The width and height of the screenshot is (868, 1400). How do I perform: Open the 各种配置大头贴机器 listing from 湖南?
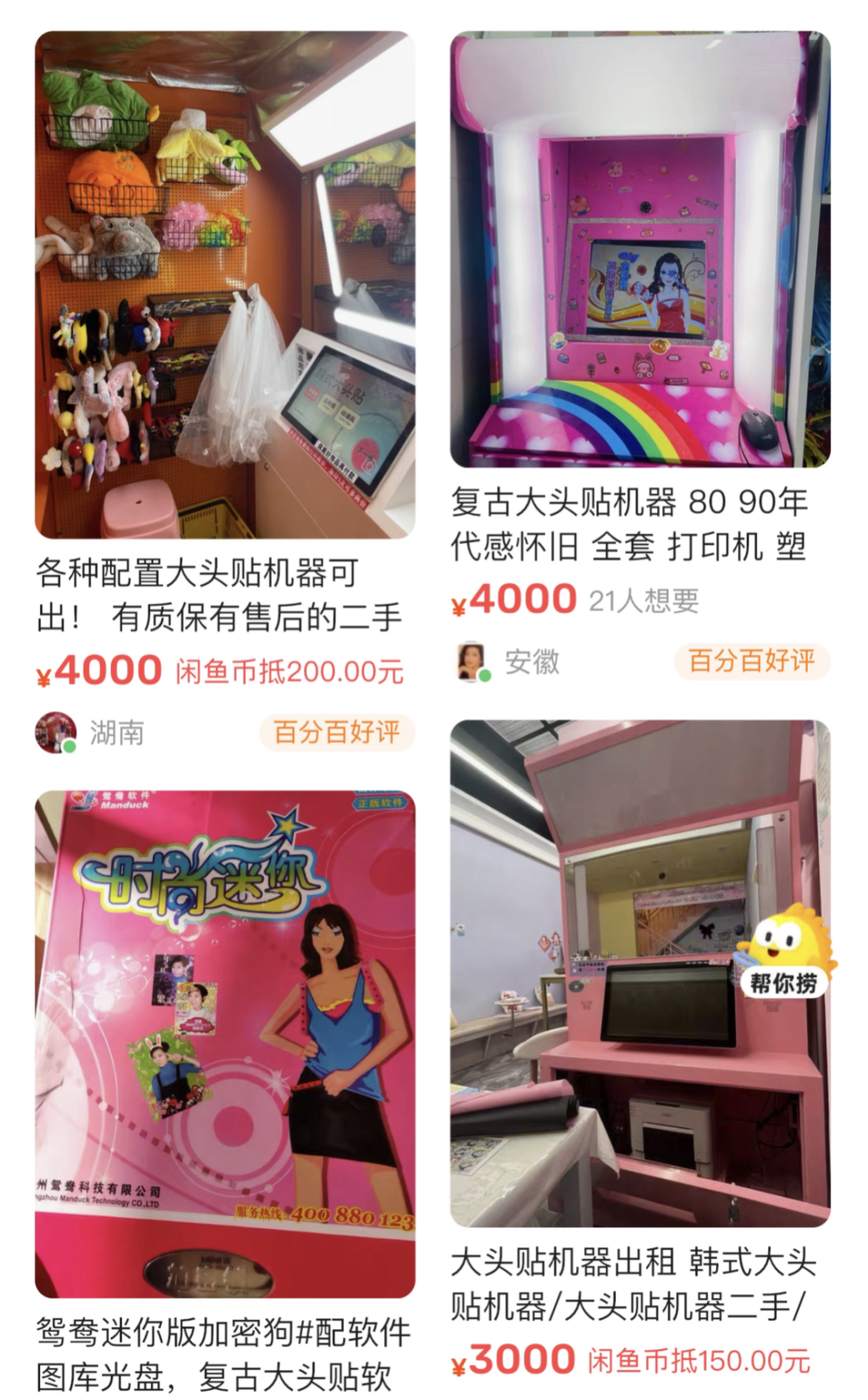pos(225,285)
